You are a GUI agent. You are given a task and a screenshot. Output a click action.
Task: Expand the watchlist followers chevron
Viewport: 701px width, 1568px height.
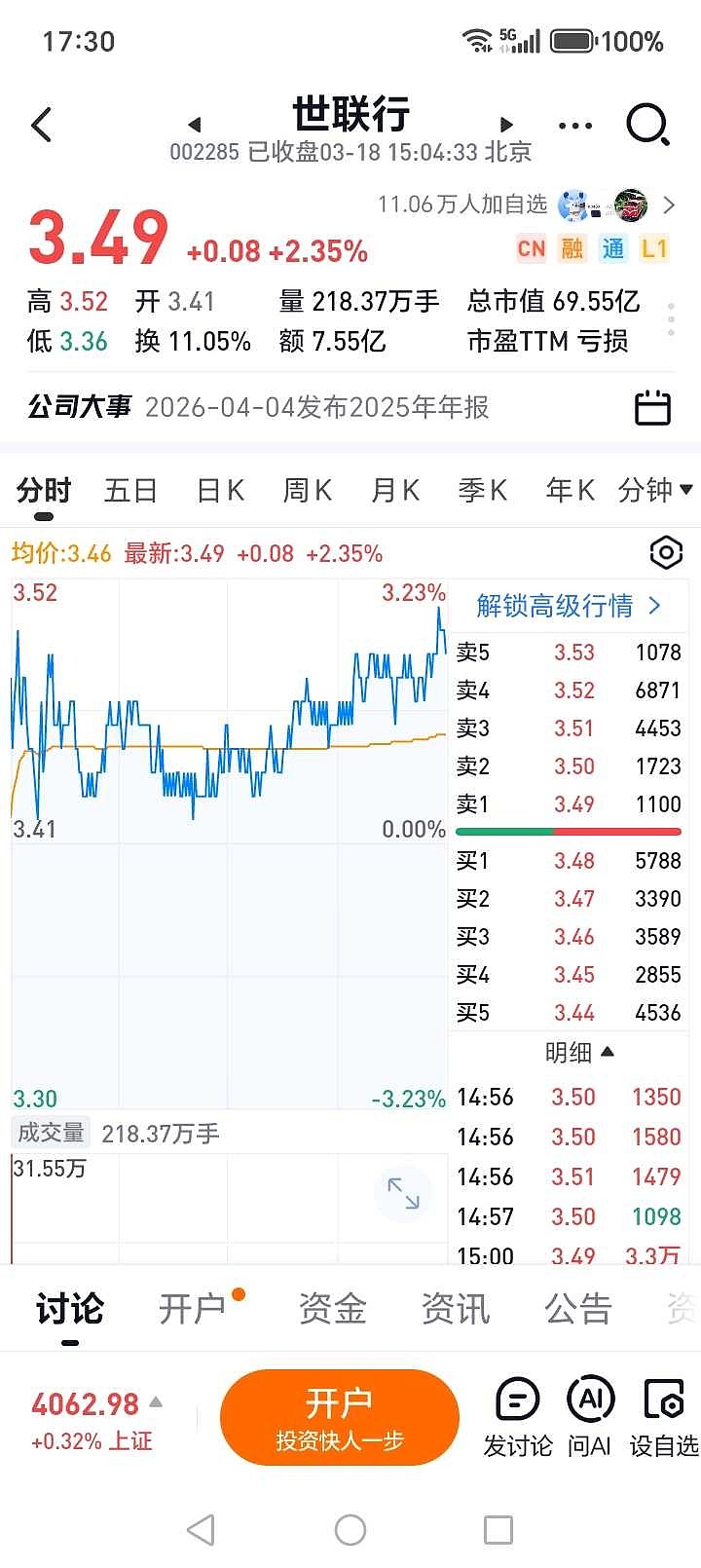pyautogui.click(x=669, y=205)
